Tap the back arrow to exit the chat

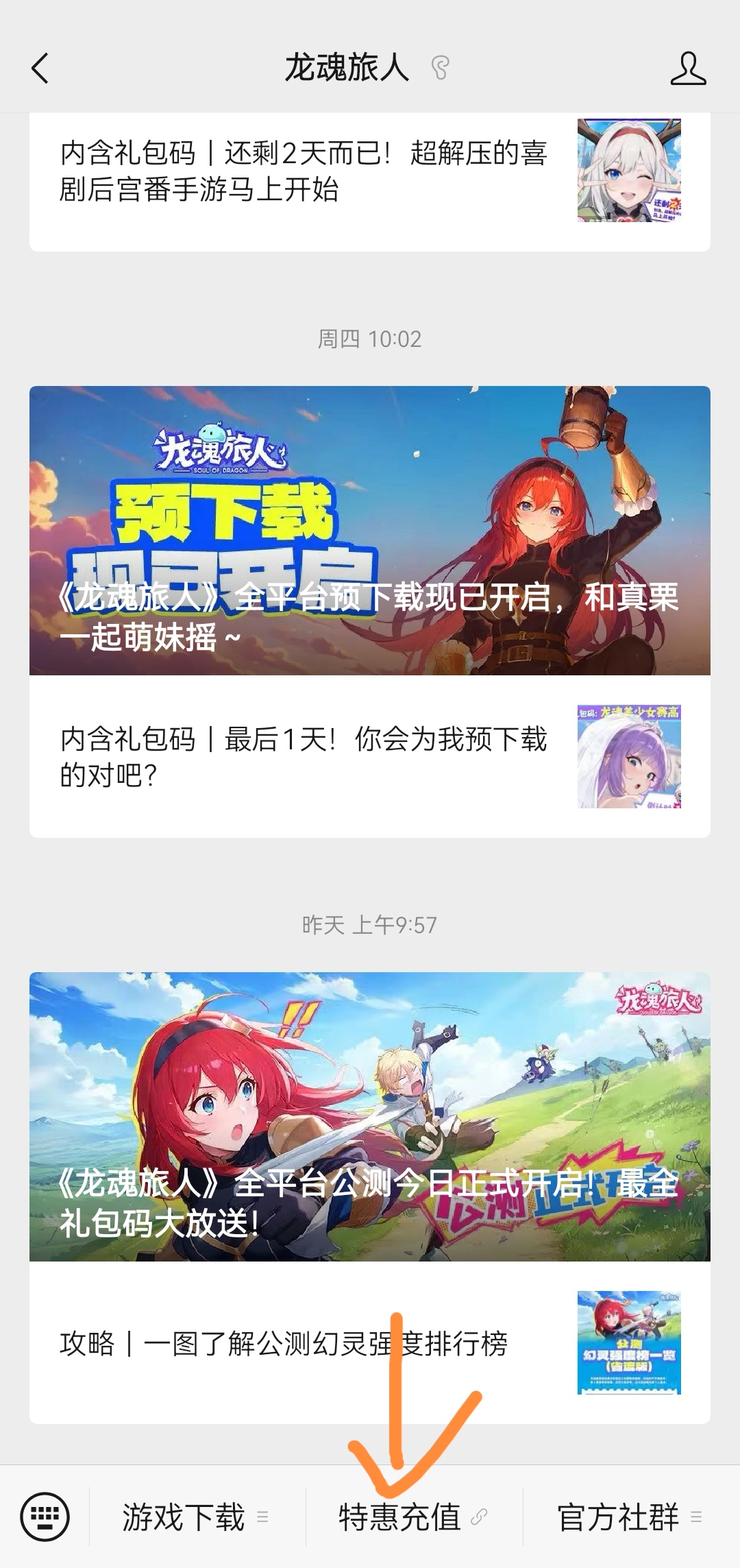click(x=39, y=69)
